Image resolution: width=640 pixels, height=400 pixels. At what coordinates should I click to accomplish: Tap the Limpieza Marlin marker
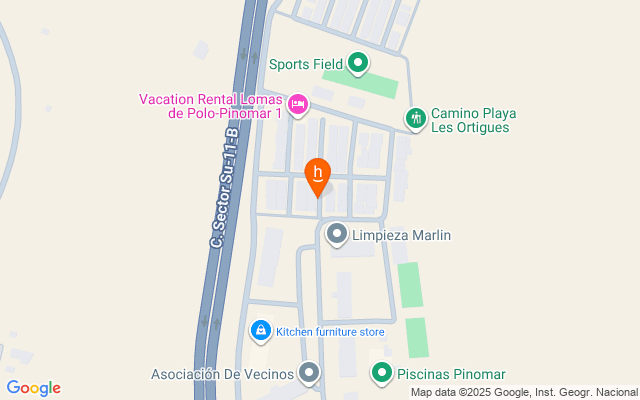pos(337,235)
